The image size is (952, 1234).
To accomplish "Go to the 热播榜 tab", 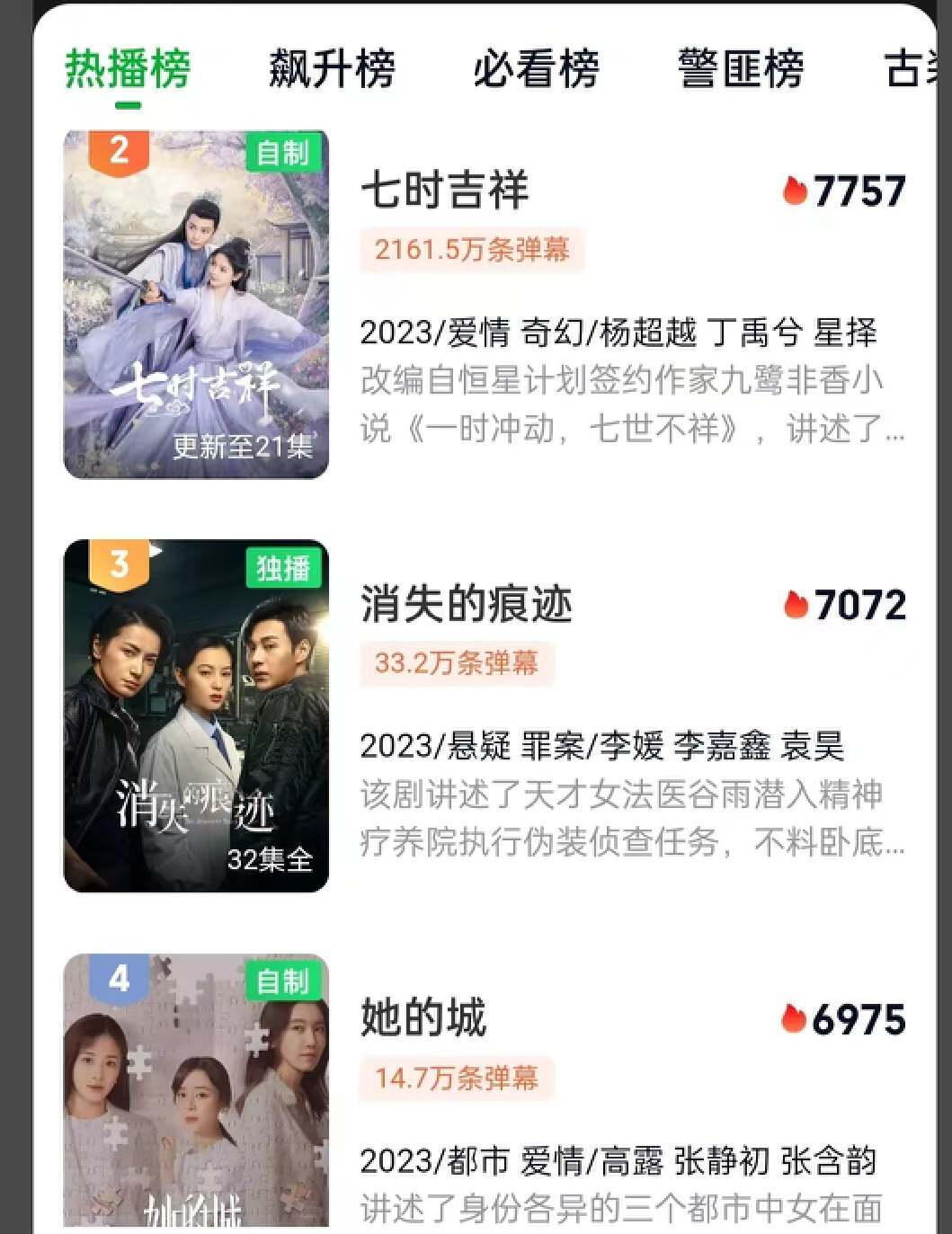I will coord(128,69).
